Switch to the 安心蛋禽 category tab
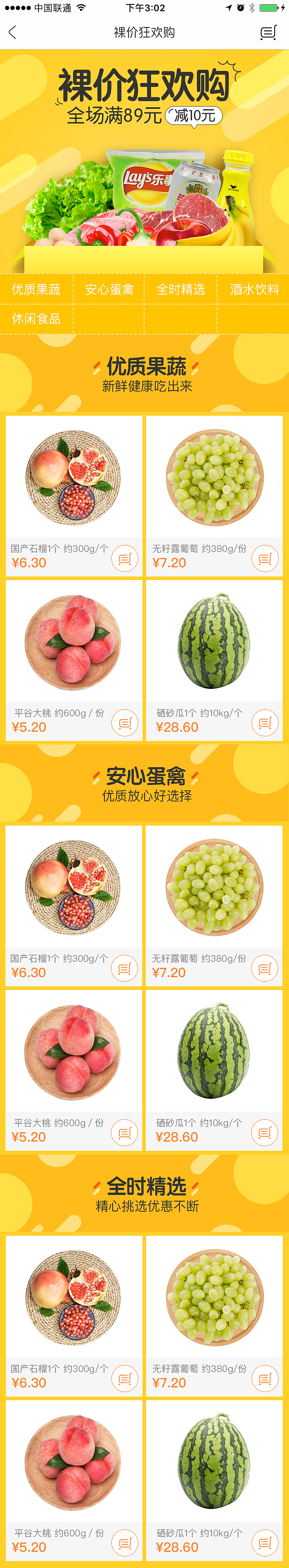Screen dimensions: 289x1568 point(109,289)
